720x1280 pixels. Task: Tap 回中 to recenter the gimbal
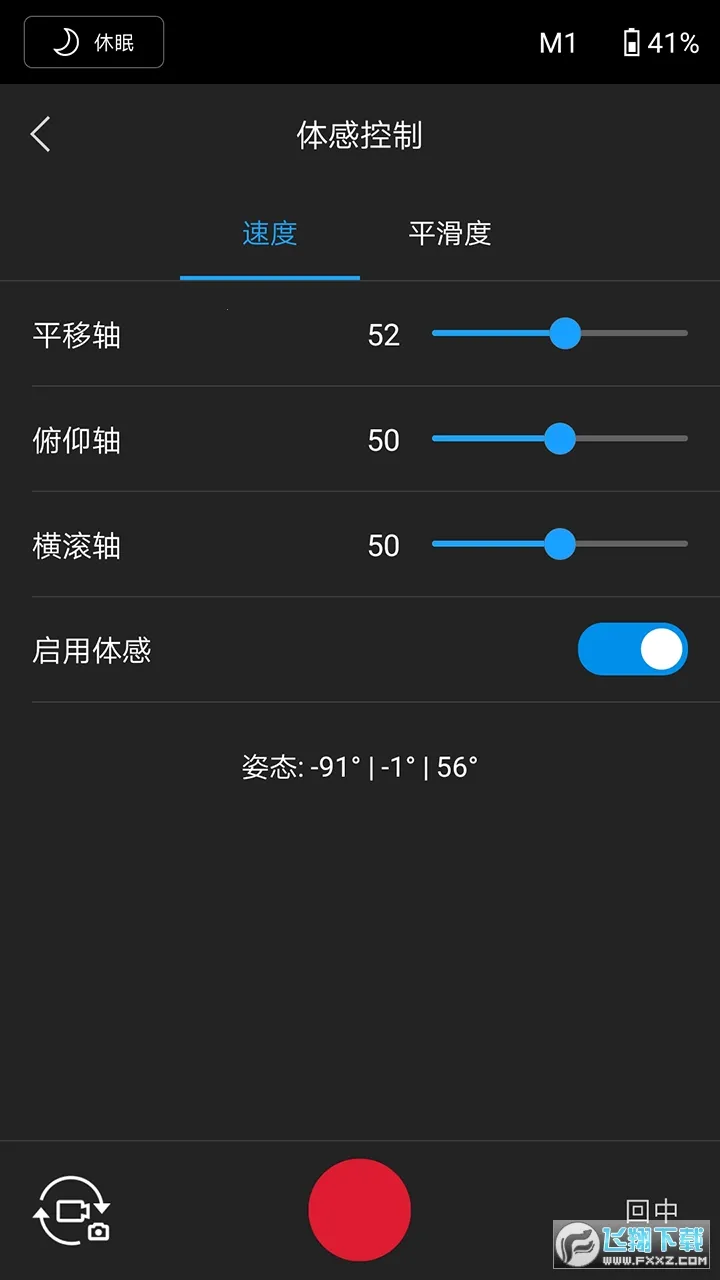(651, 1210)
